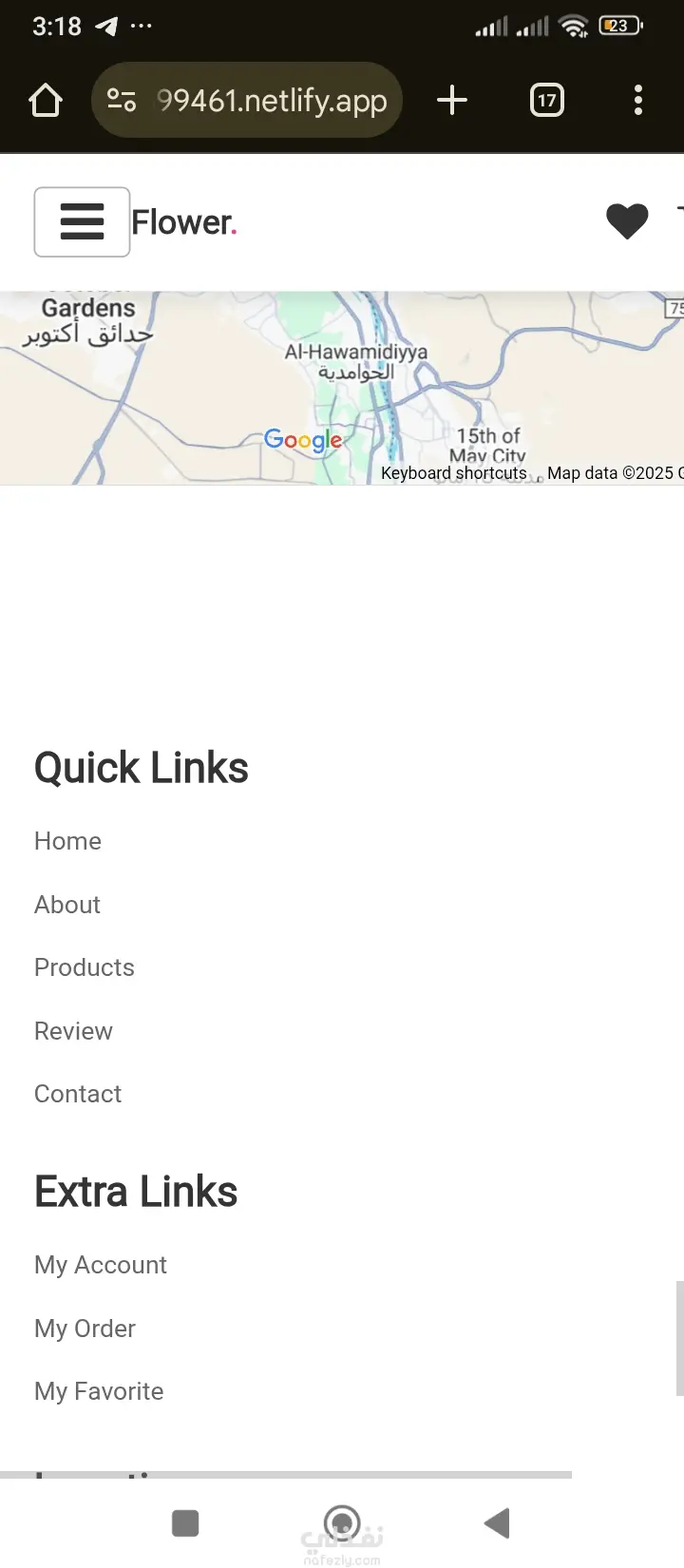The image size is (684, 1568).
Task: Open My Account link
Action: [101, 1265]
